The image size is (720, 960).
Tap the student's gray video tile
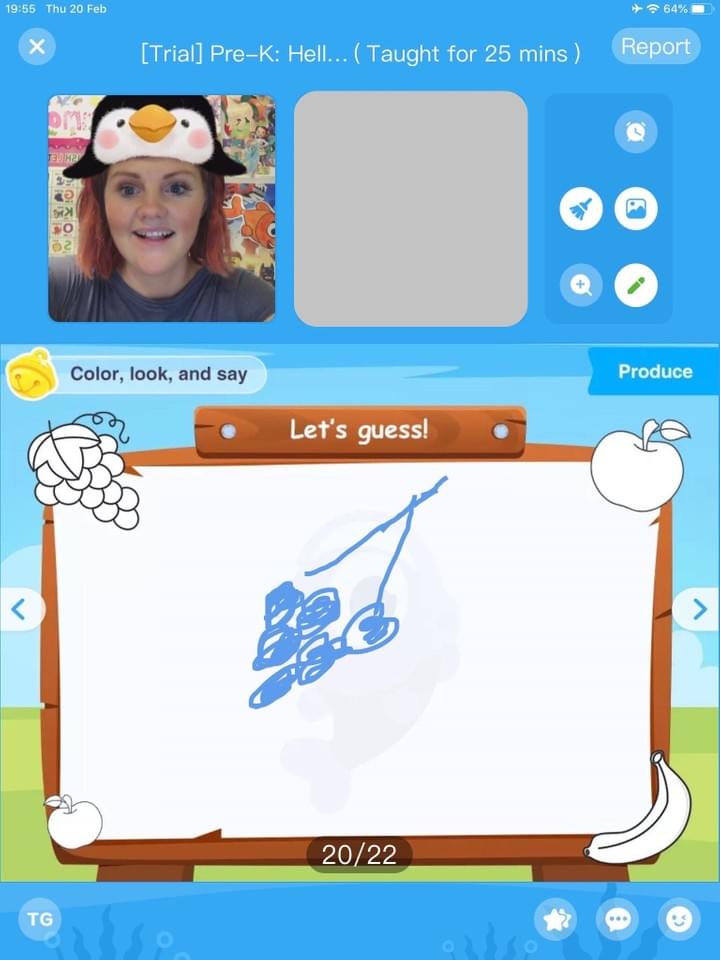pyautogui.click(x=410, y=208)
